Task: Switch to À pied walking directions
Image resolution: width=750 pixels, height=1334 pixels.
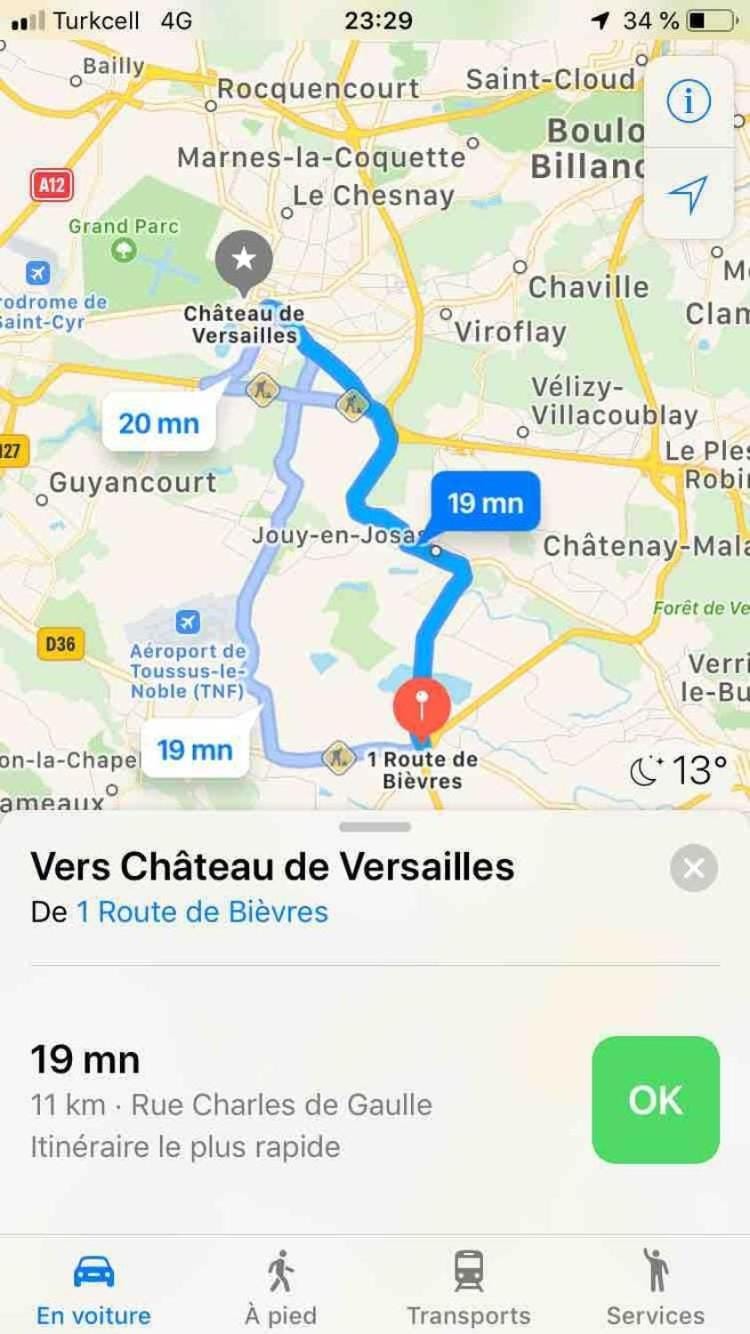Action: click(280, 1289)
